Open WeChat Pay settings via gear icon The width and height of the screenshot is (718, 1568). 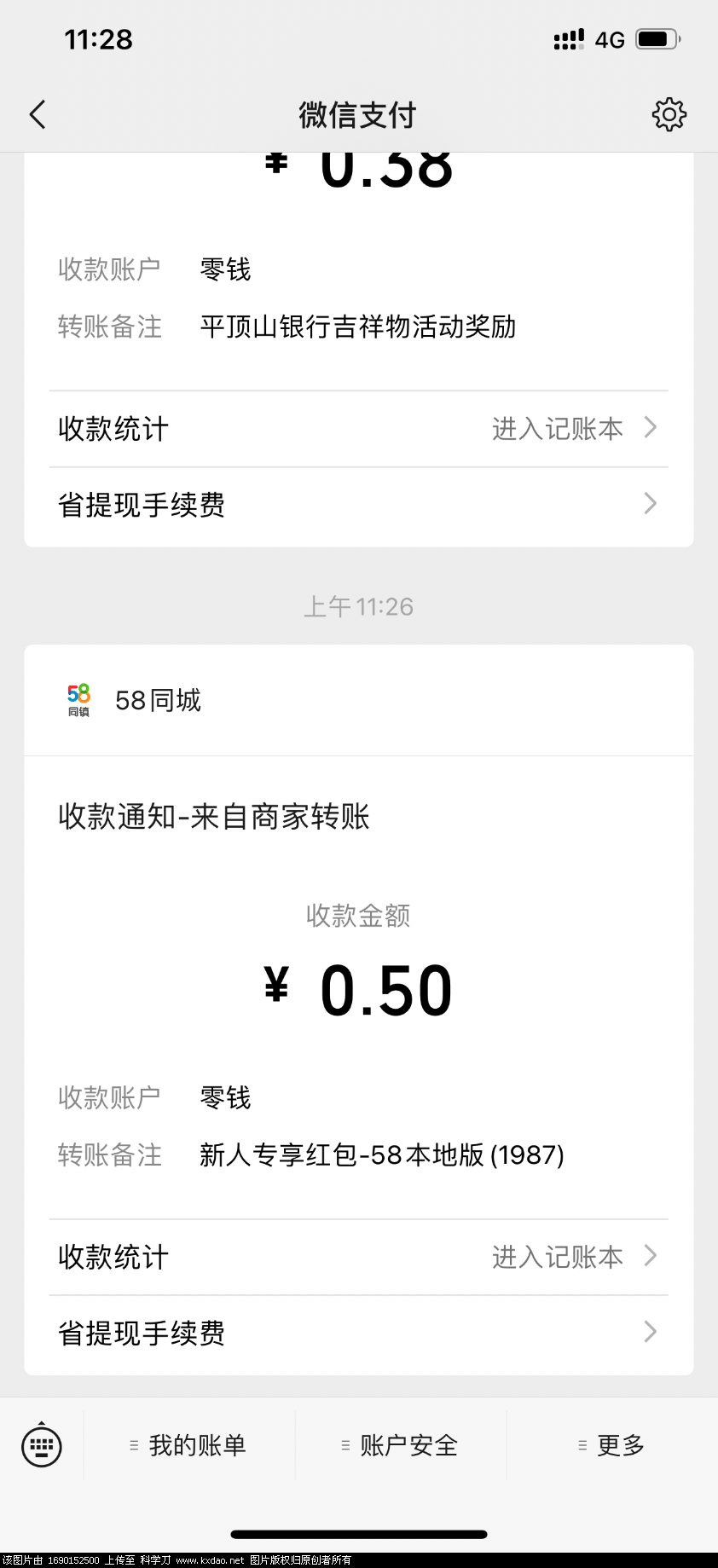[x=669, y=113]
